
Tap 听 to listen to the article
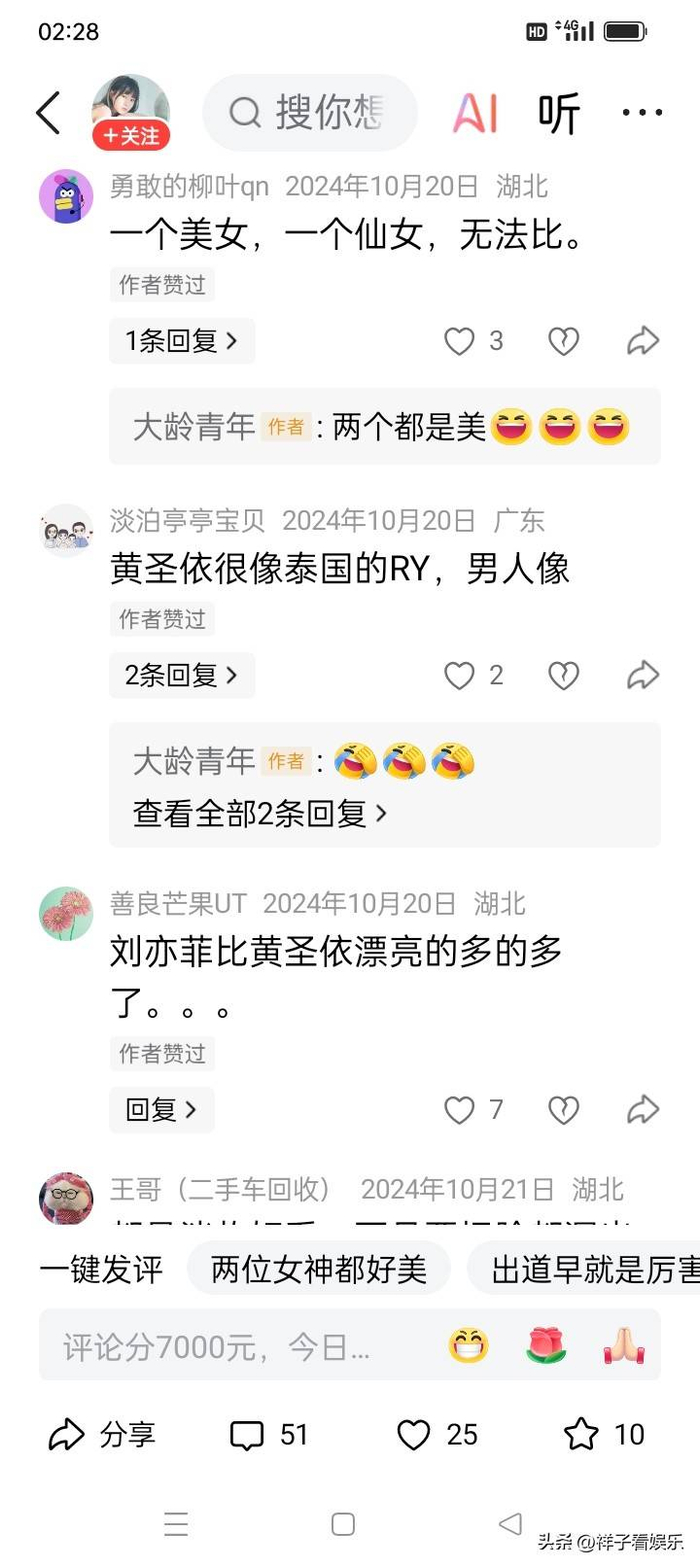point(558,113)
